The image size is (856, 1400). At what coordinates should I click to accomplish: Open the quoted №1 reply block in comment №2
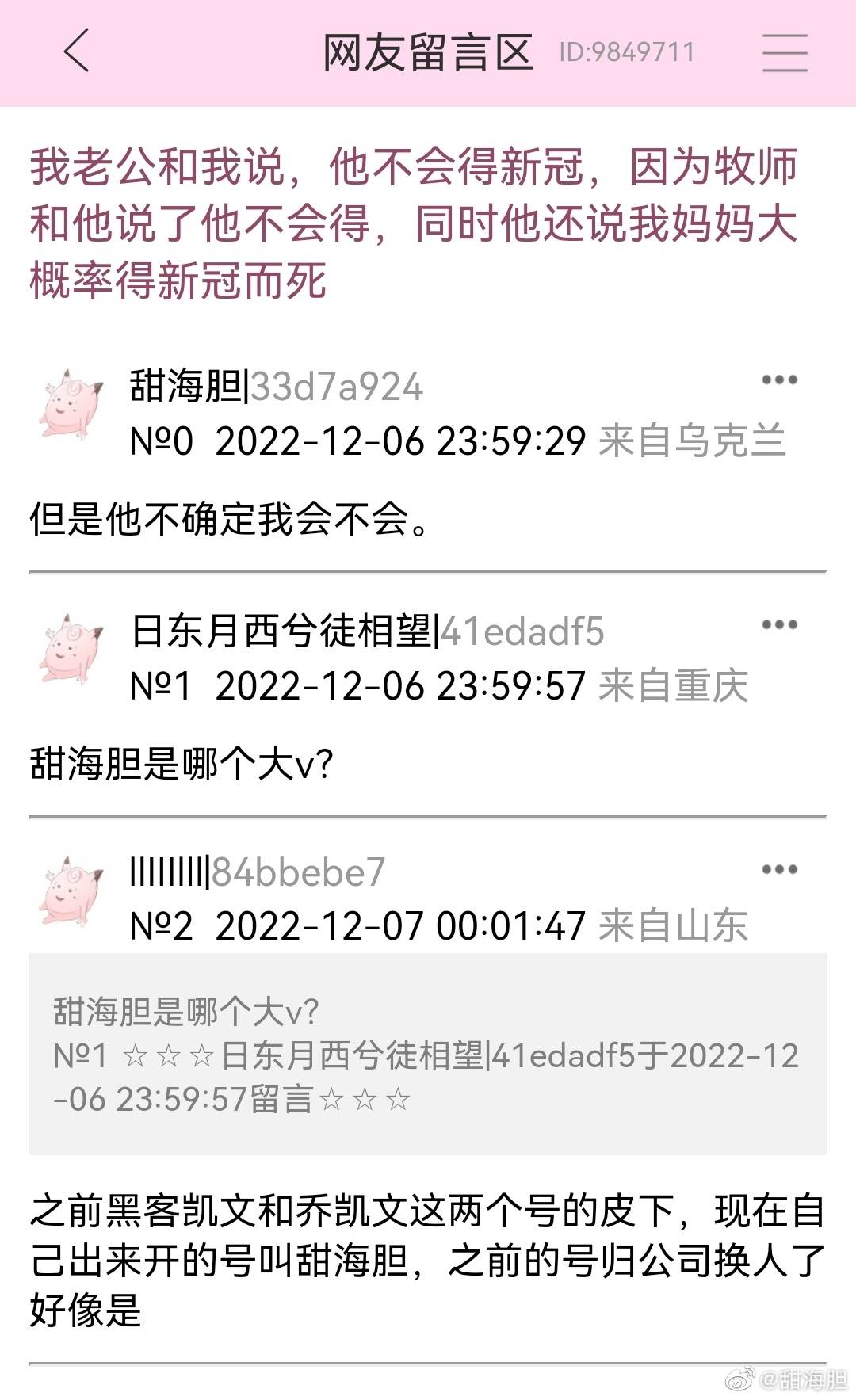427,1054
